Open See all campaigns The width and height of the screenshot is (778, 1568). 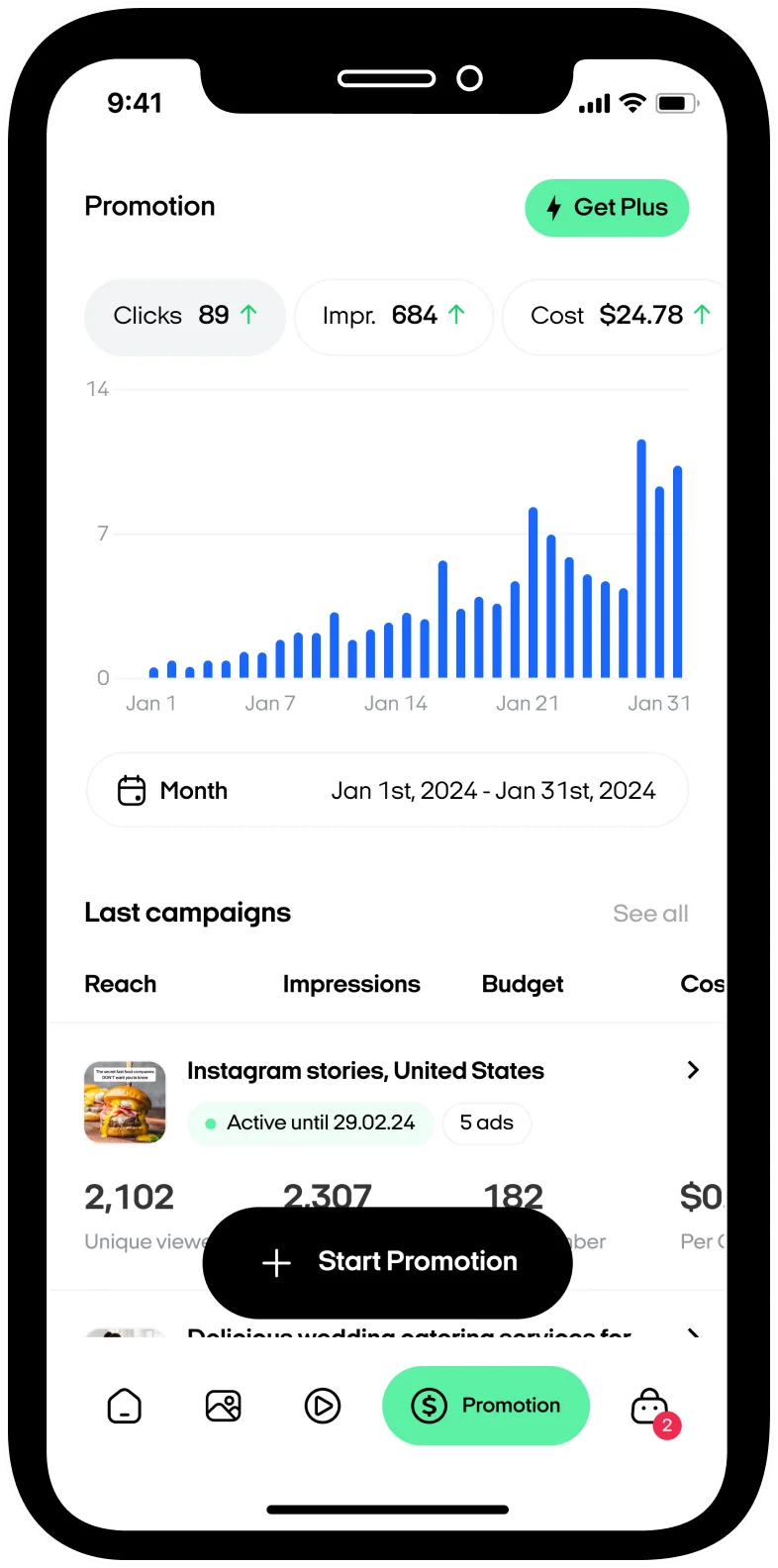click(x=650, y=914)
